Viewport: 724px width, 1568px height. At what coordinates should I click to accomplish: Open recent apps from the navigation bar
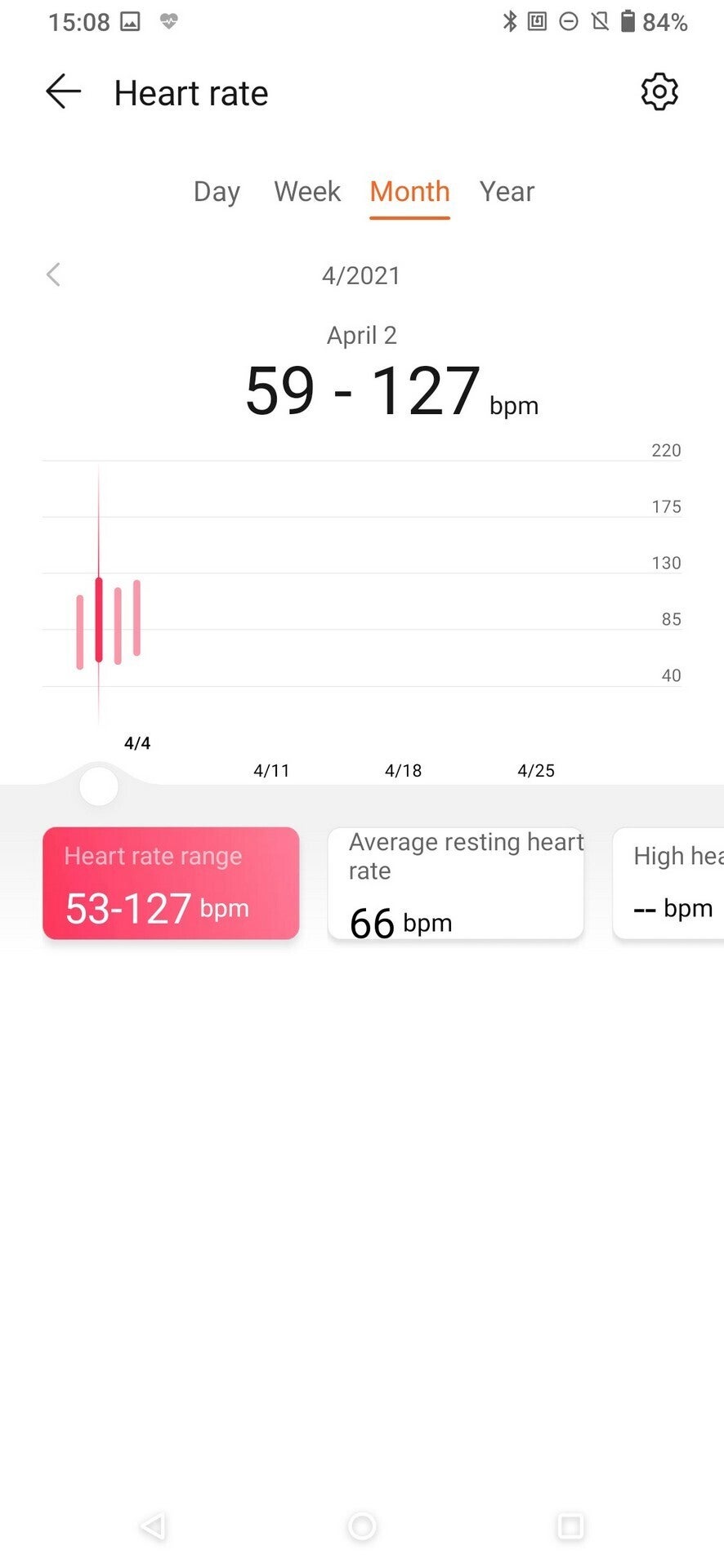[570, 1526]
